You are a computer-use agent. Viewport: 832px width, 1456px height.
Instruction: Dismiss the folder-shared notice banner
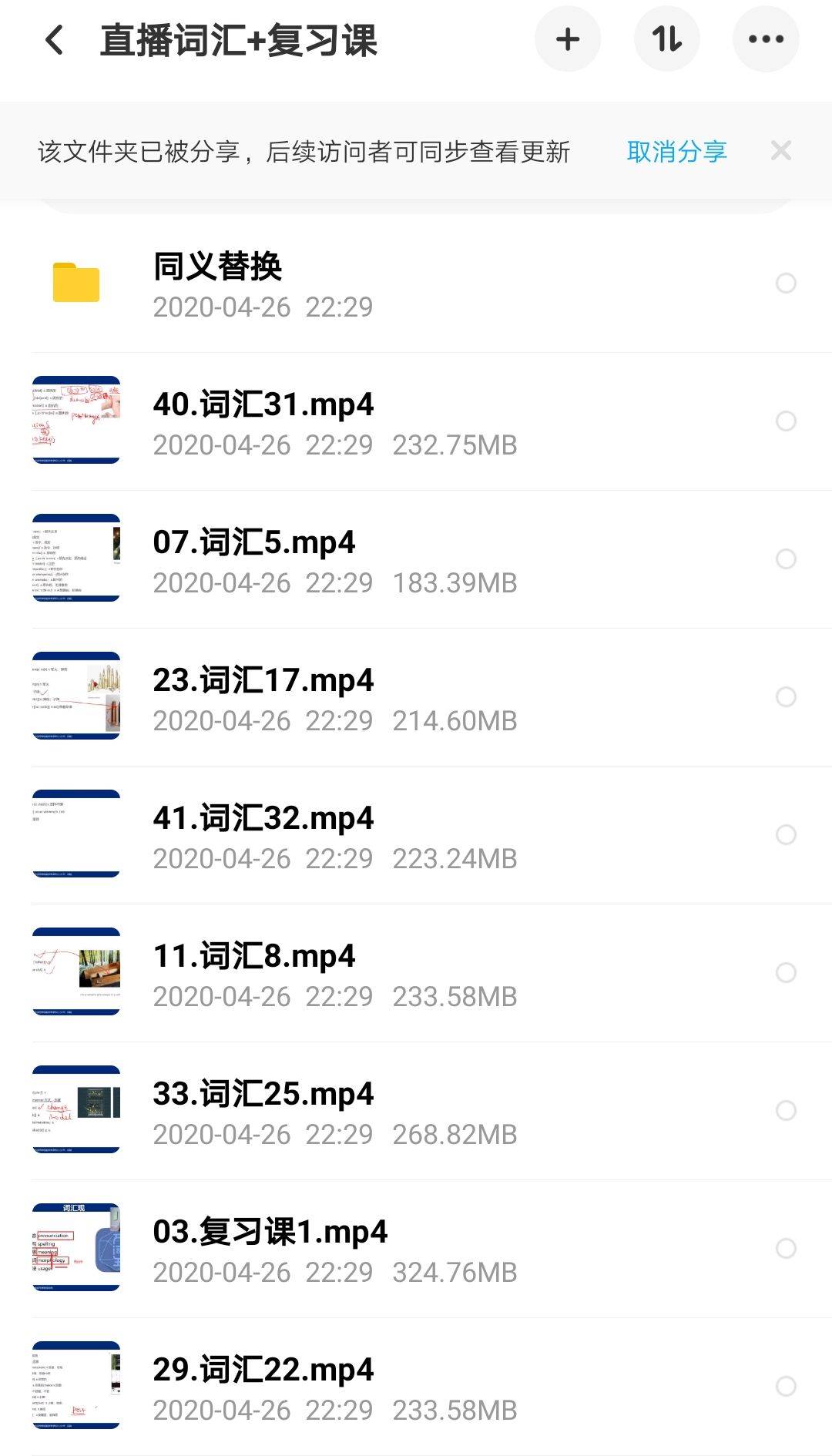[x=781, y=151]
